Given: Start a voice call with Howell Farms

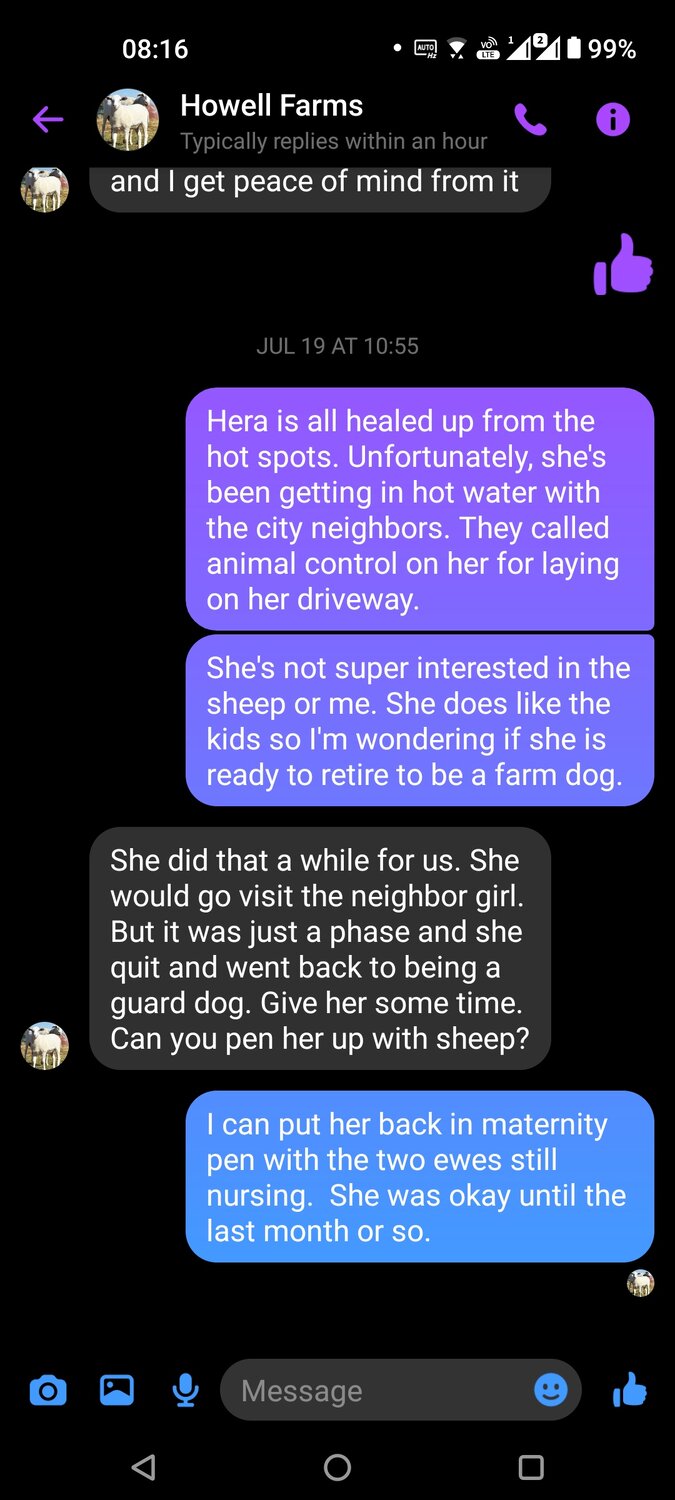Looking at the screenshot, I should [x=530, y=120].
